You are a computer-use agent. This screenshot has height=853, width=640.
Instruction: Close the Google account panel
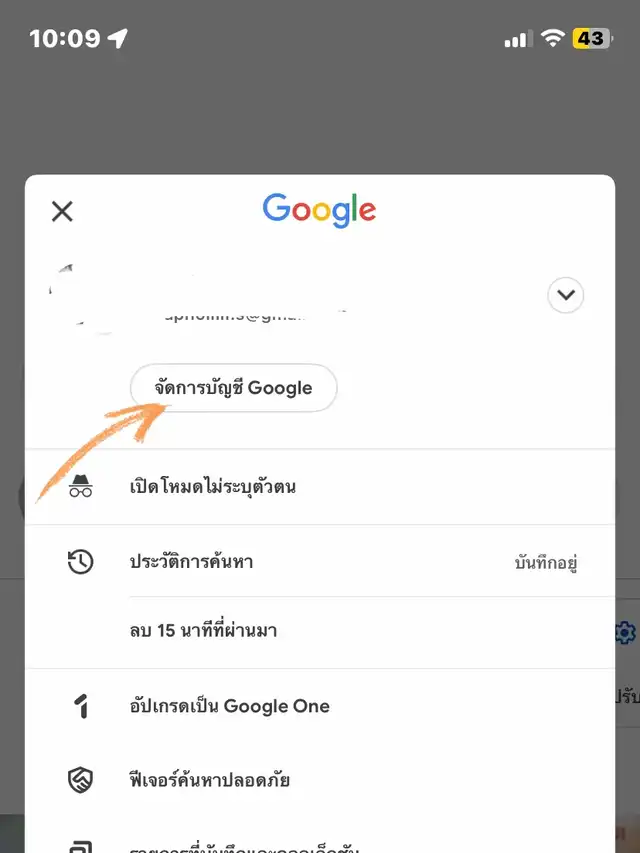[62, 211]
